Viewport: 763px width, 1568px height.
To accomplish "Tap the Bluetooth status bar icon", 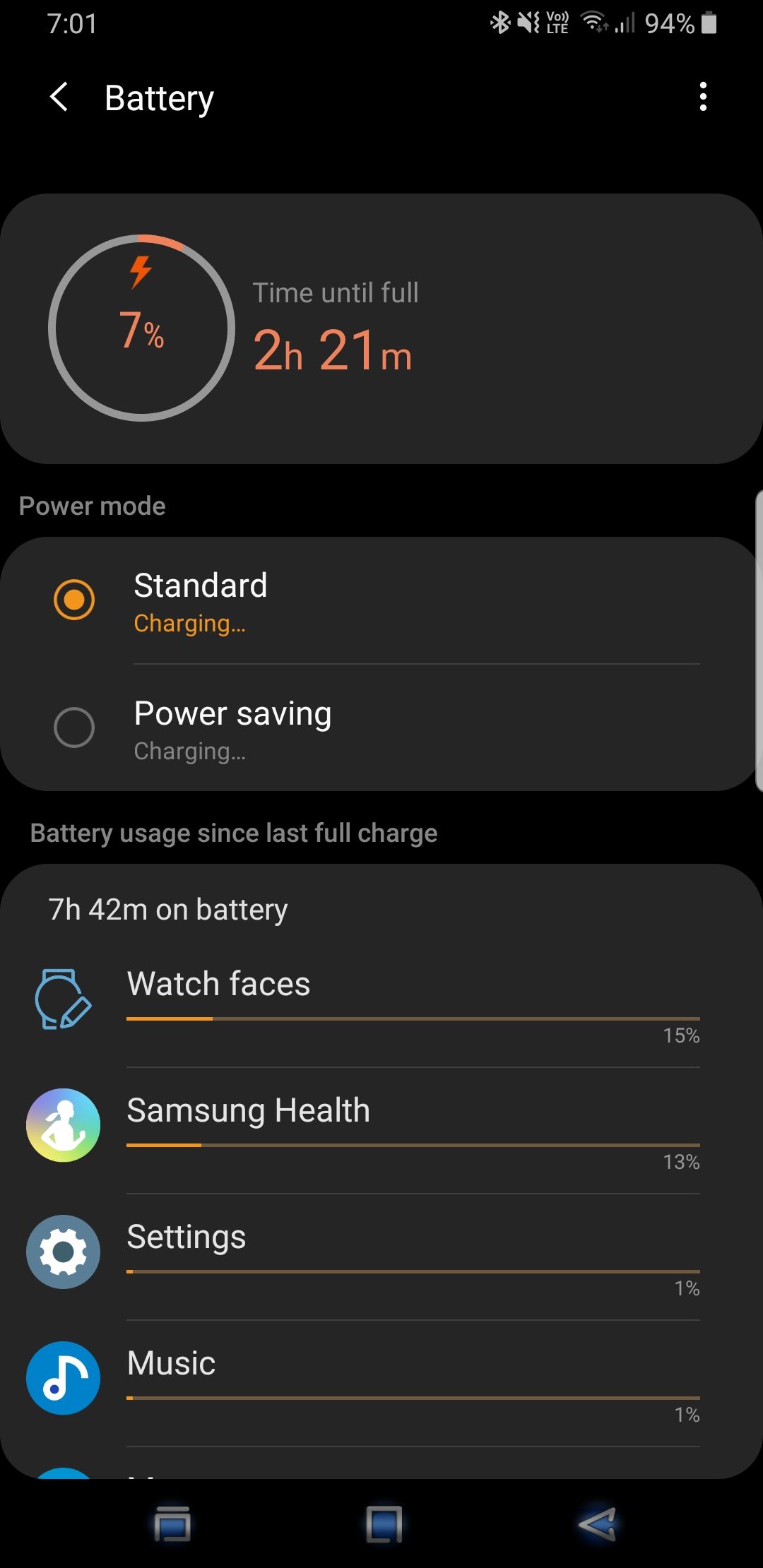I will coord(499,21).
